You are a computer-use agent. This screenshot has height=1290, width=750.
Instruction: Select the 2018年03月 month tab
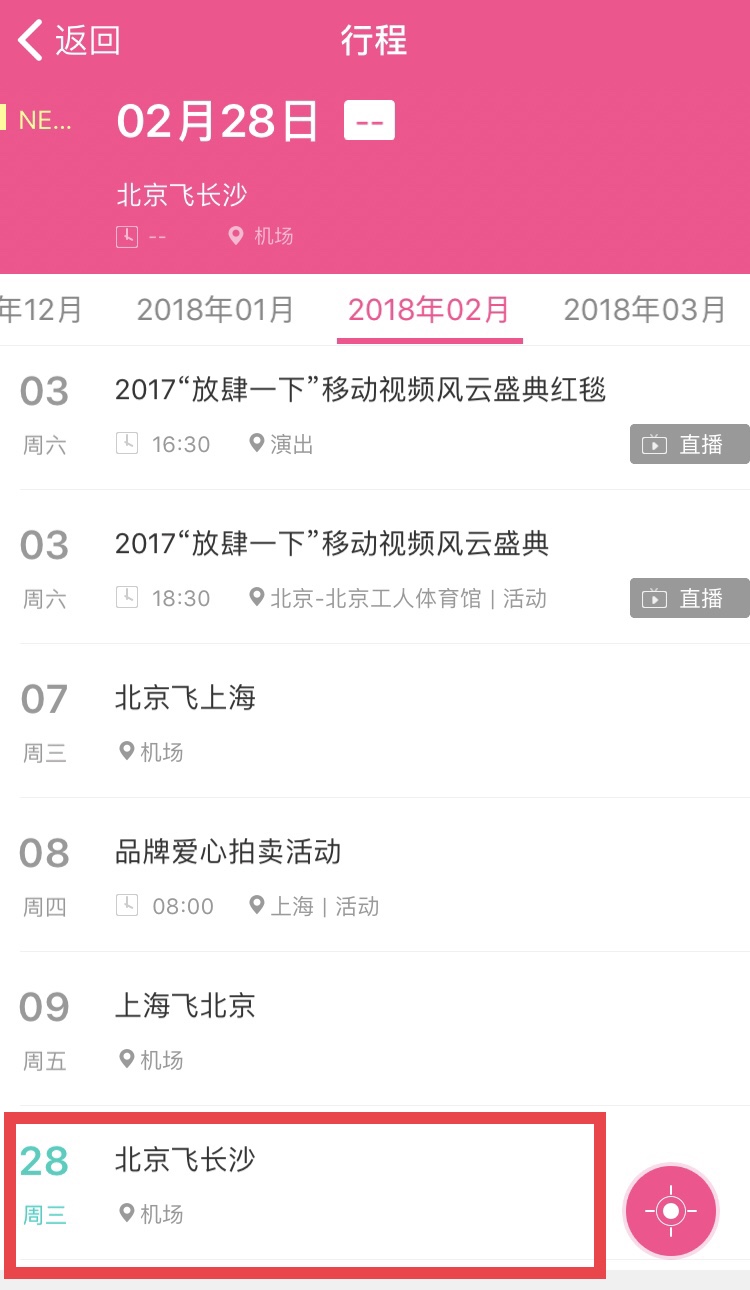tap(644, 309)
